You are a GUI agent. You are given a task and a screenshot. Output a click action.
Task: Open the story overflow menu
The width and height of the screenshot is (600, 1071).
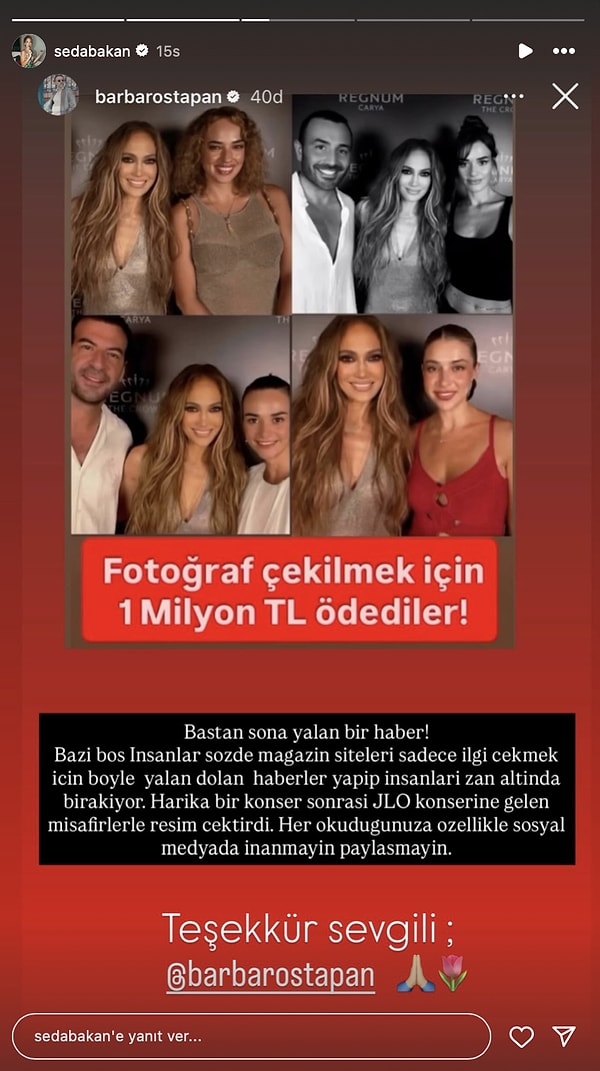[x=564, y=51]
